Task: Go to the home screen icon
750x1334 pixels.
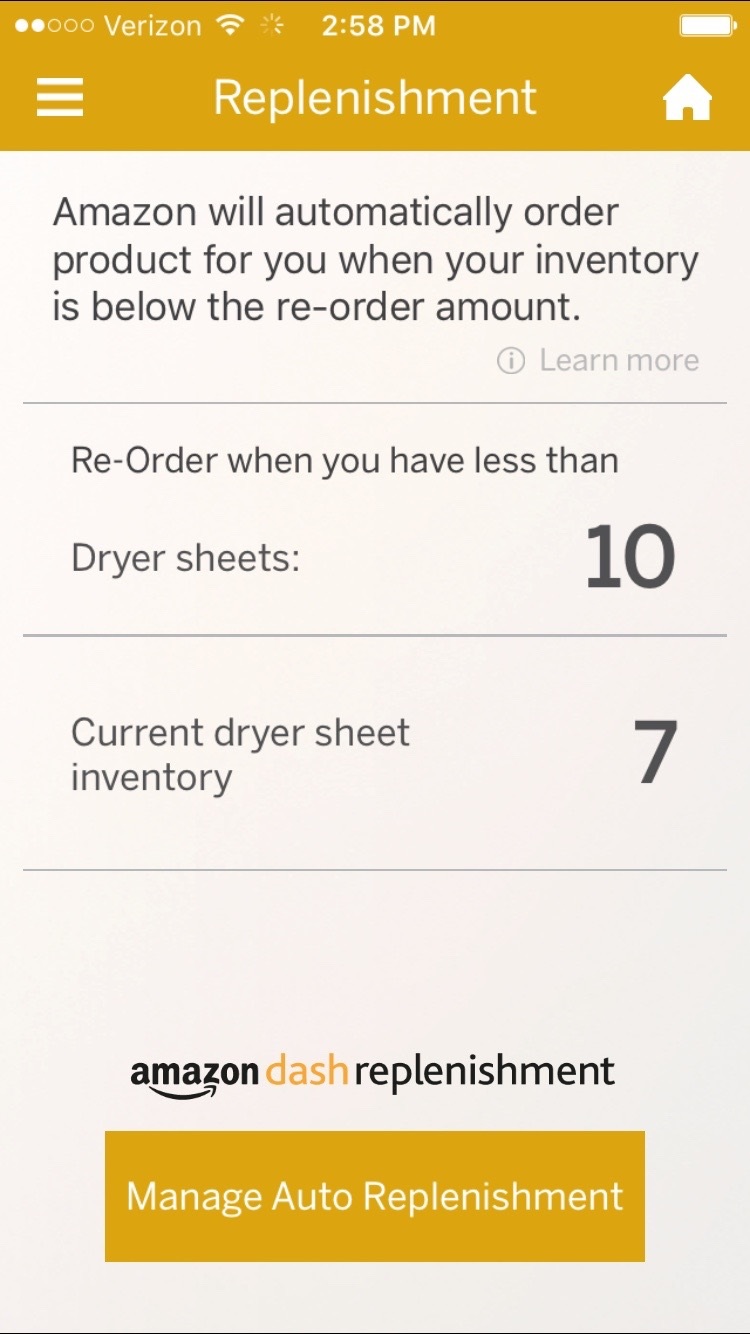Action: [x=687, y=98]
